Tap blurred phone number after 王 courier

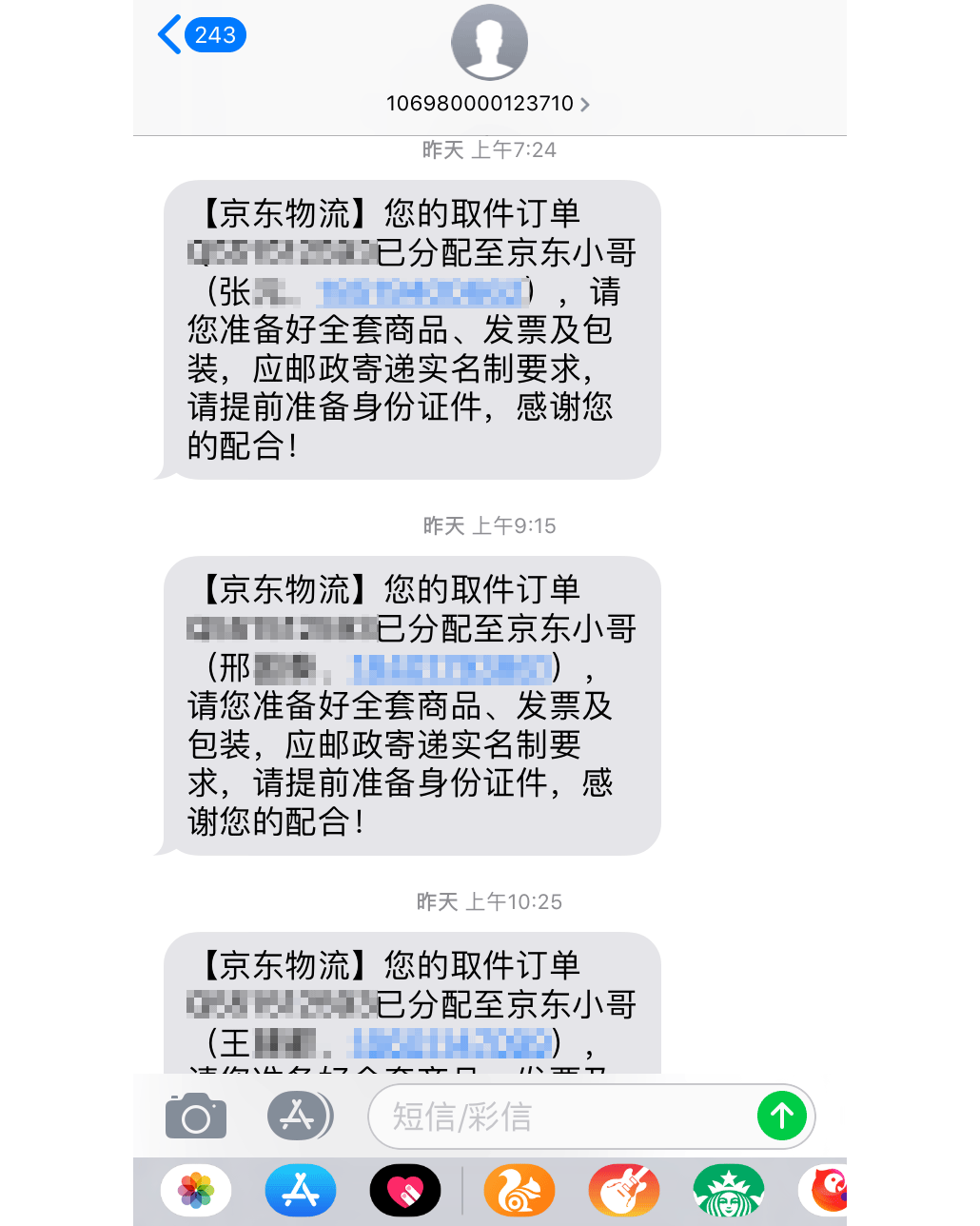(452, 1043)
